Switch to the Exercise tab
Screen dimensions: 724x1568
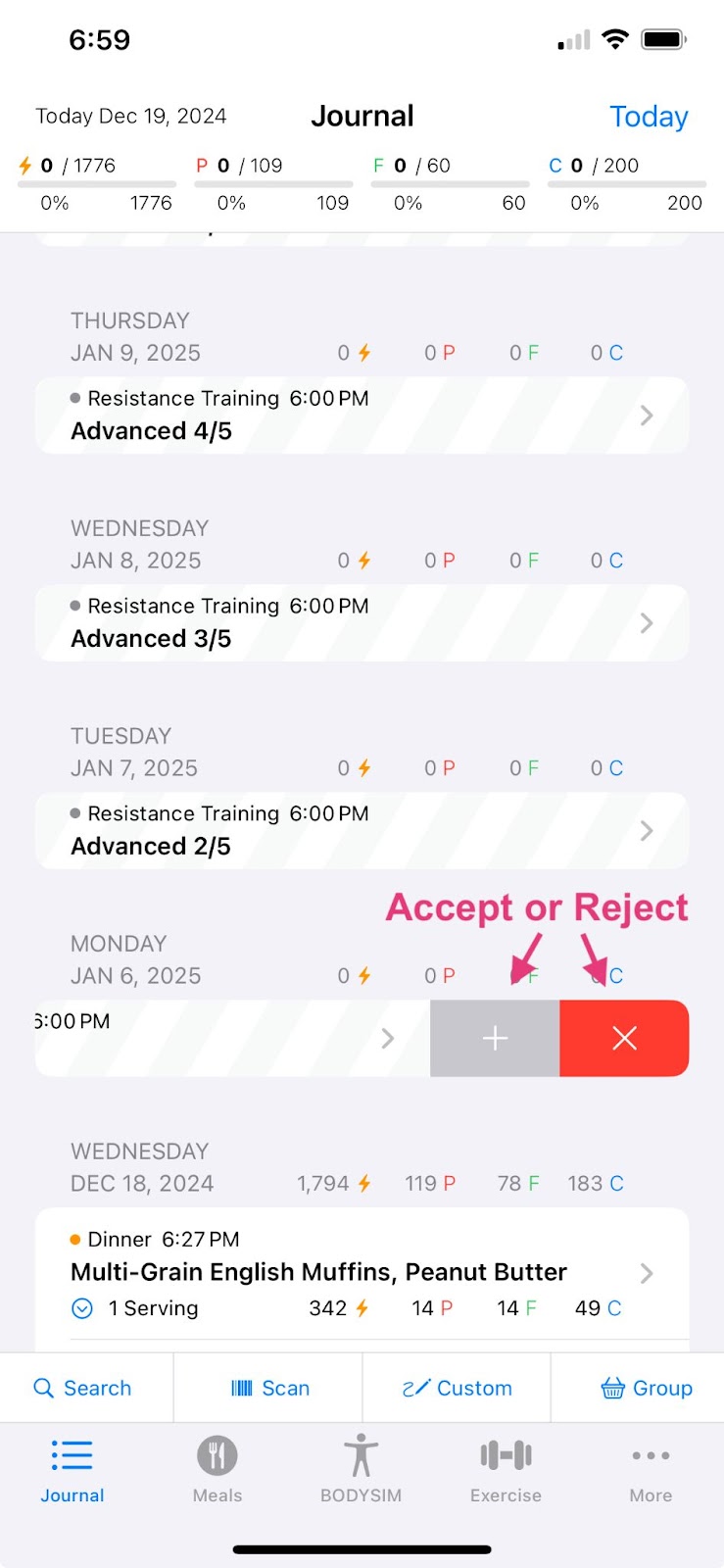506,1469
